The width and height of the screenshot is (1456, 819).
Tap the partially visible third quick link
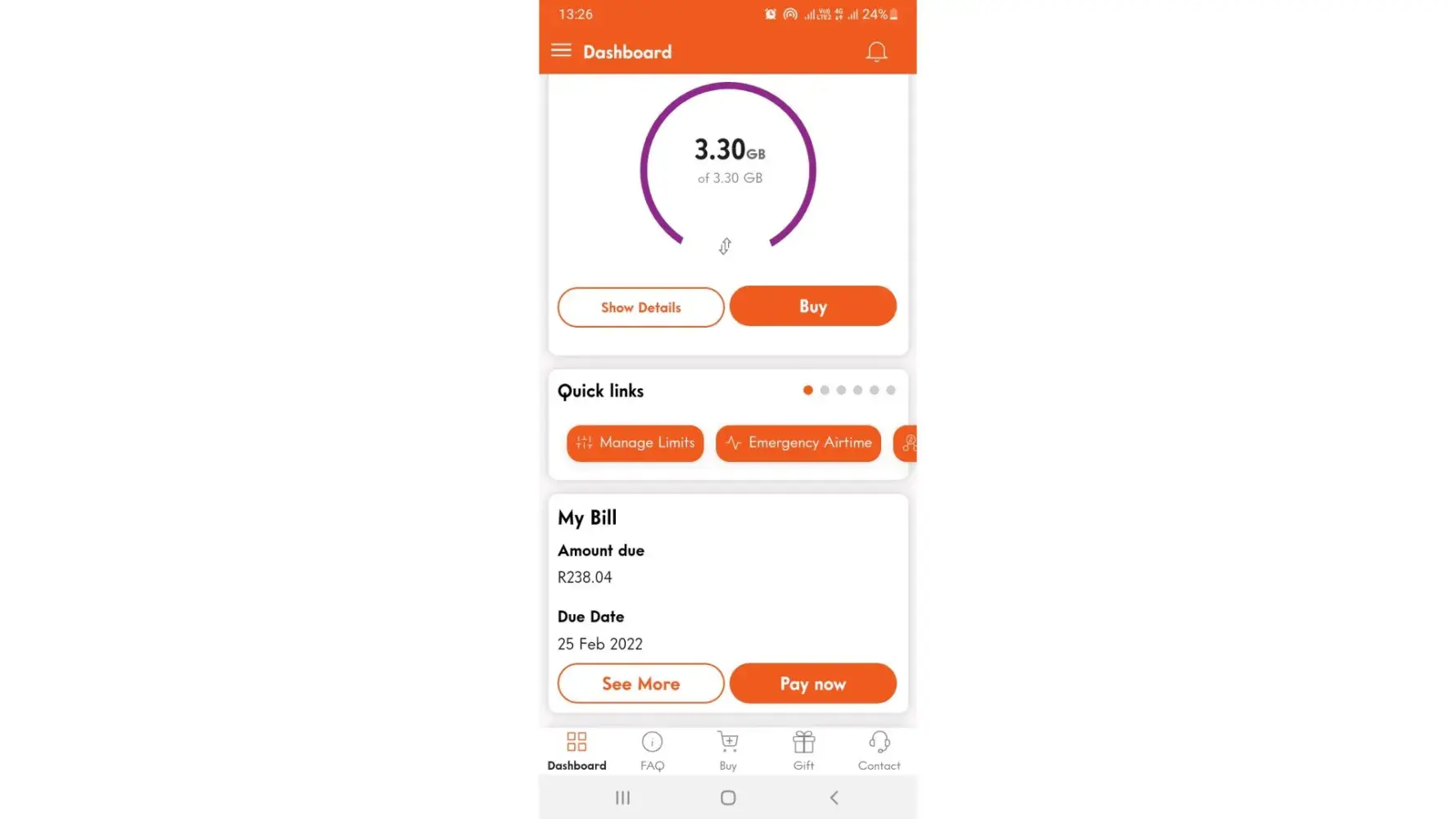point(907,443)
